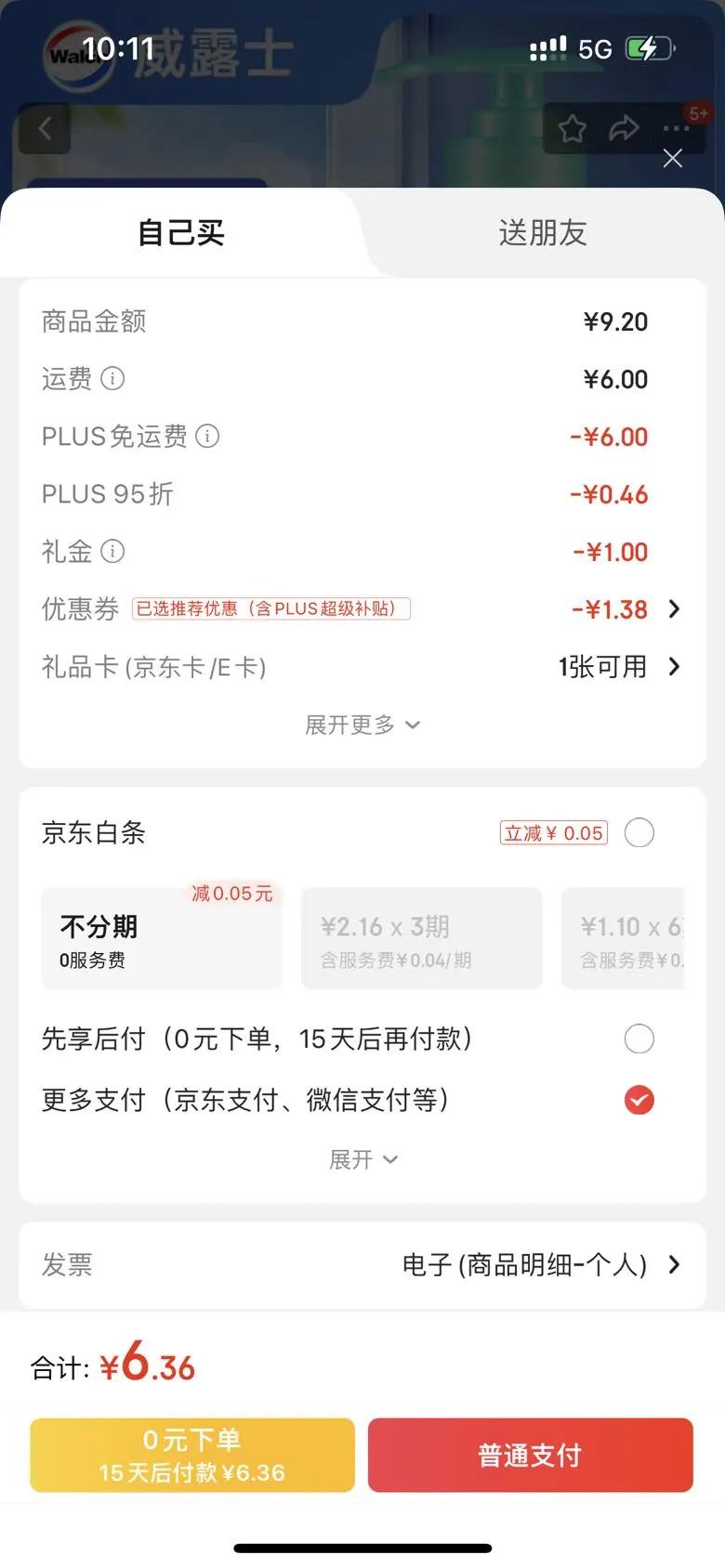
Task: Choose 不分期 0服务费 installment plan
Action: click(x=161, y=938)
